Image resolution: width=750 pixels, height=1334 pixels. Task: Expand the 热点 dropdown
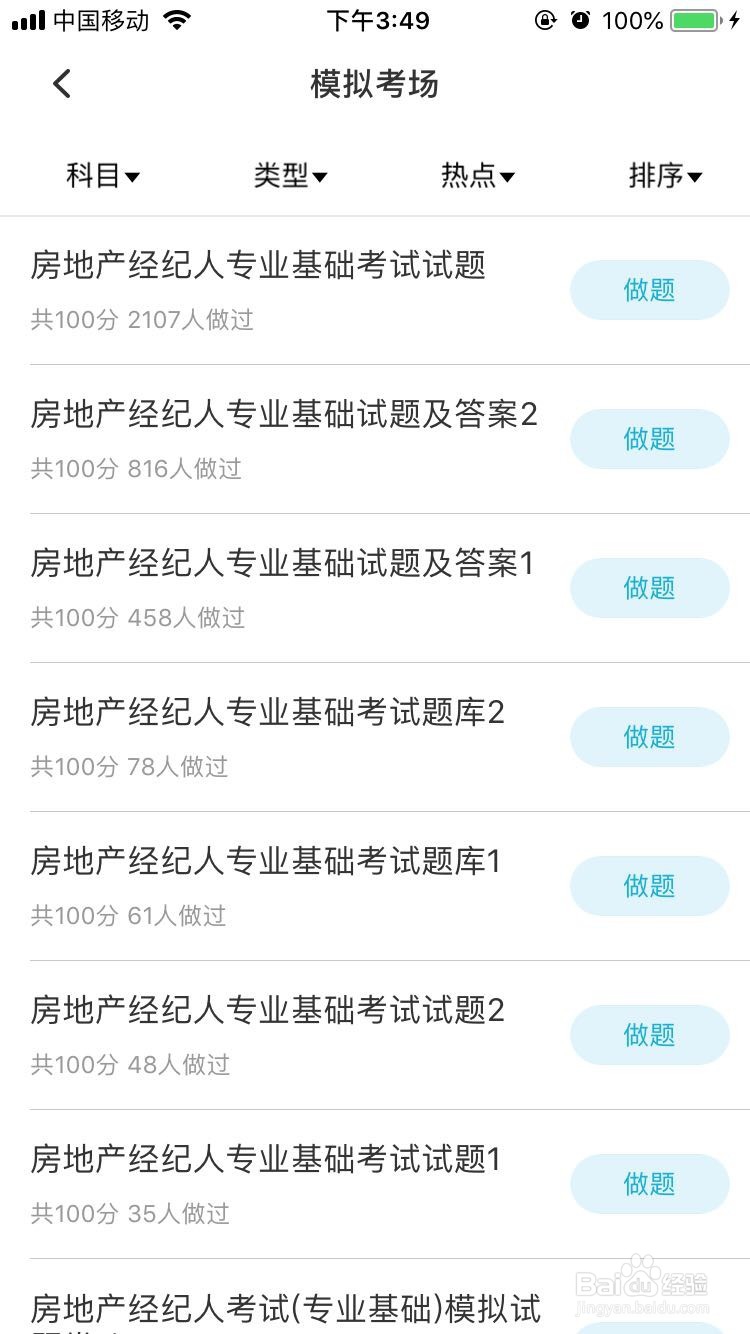coord(477,176)
